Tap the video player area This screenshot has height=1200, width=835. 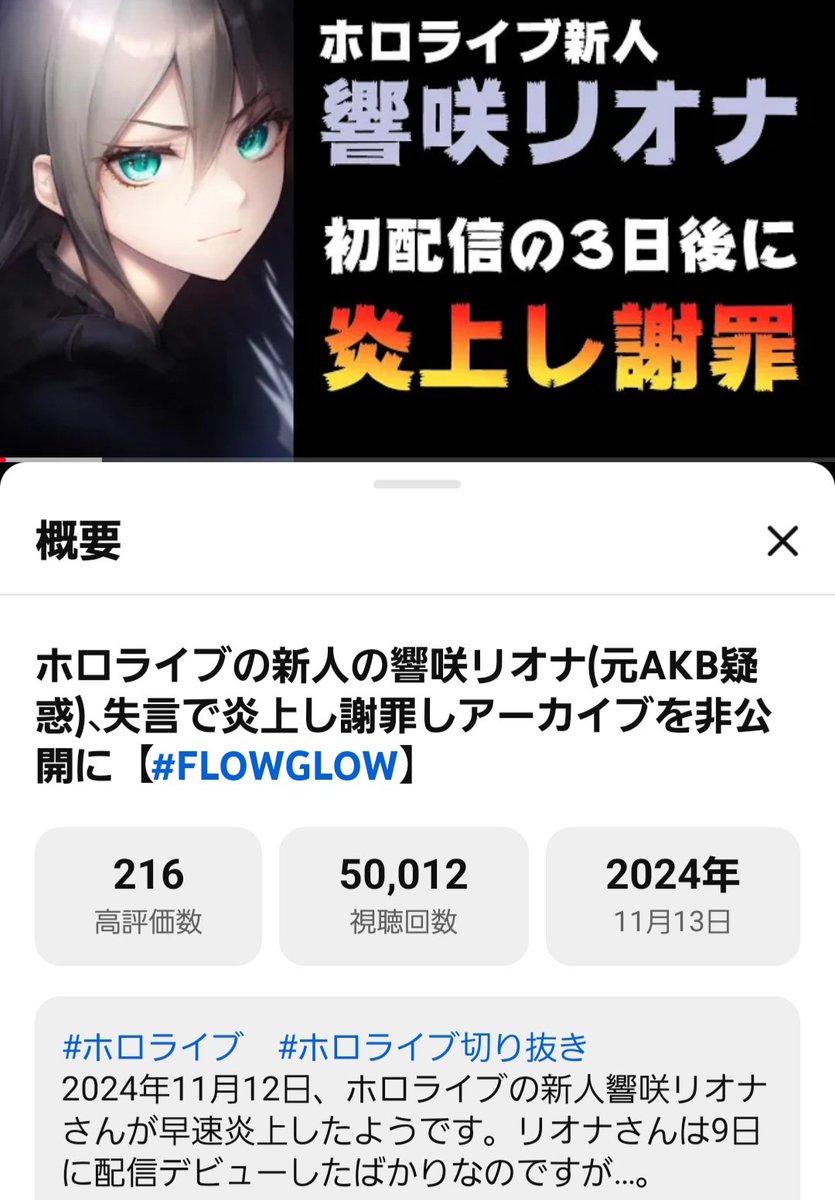click(x=417, y=228)
